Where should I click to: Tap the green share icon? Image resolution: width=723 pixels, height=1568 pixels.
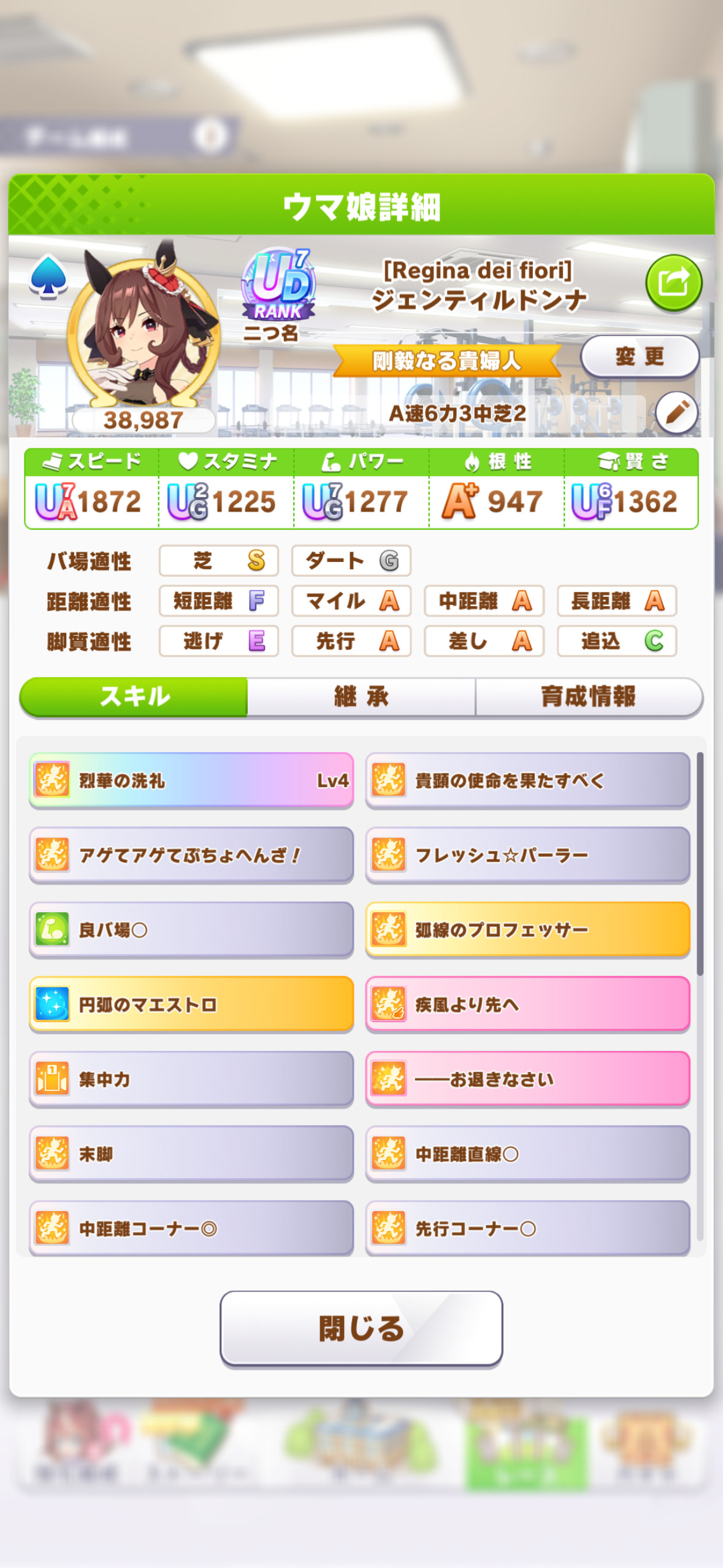click(x=673, y=283)
